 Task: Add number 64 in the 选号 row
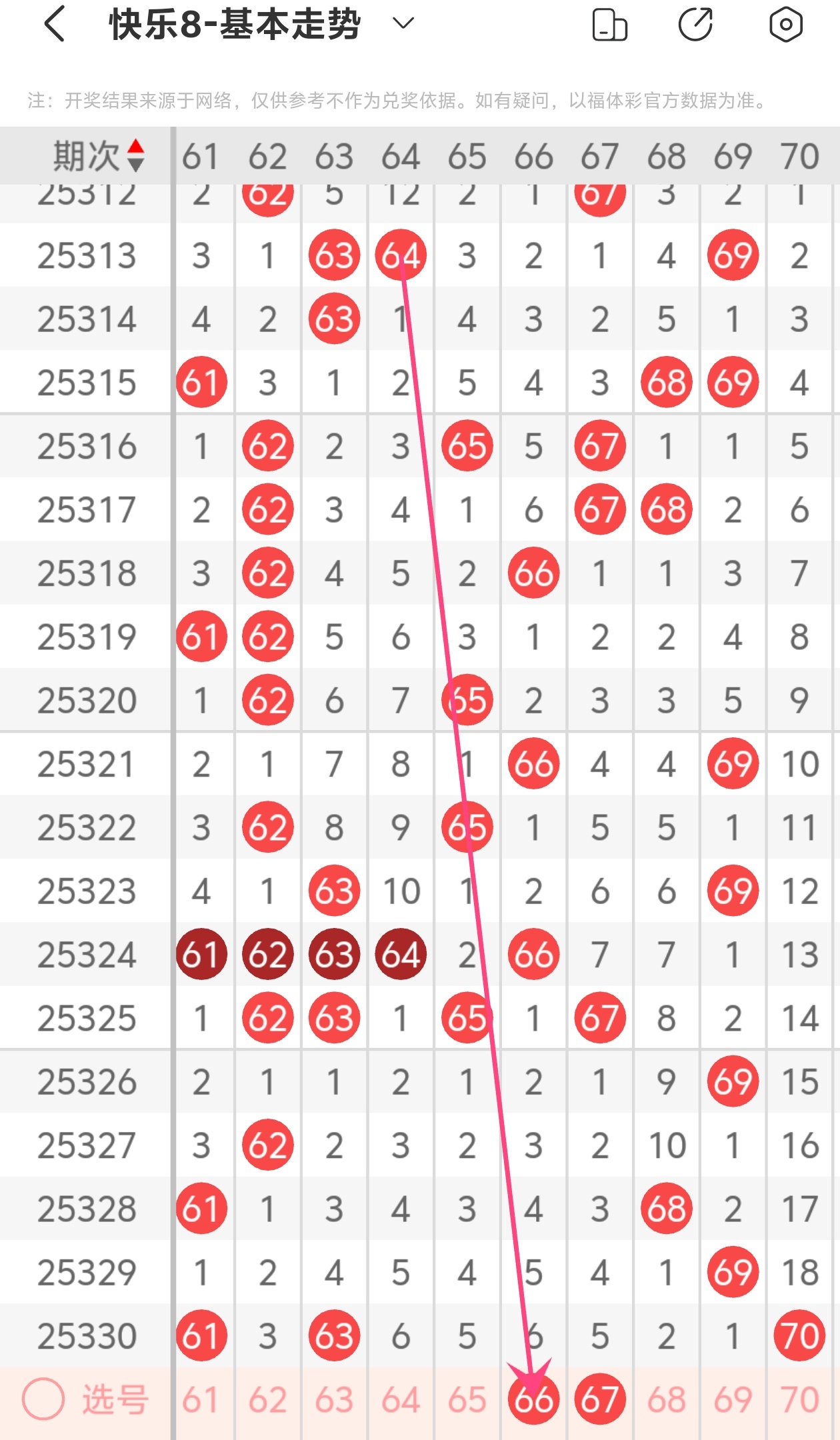401,1399
